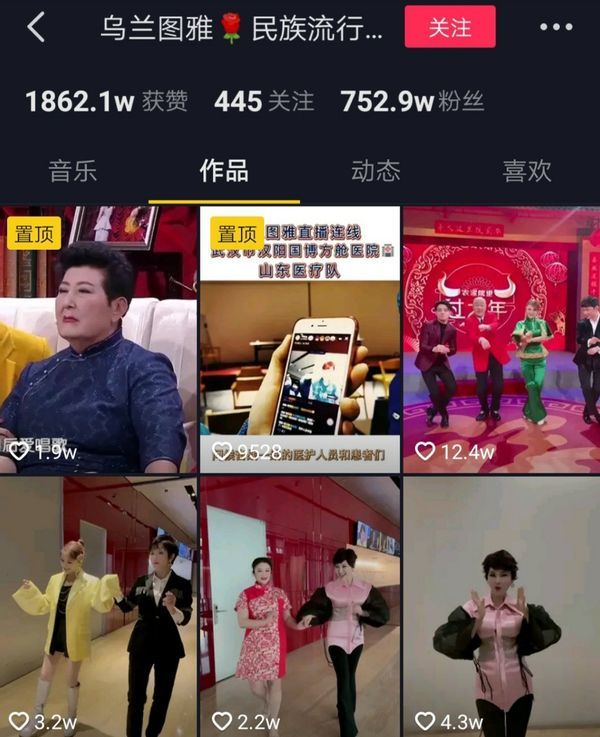Switch to the 音乐 tab
600x737 pixels.
73,170
